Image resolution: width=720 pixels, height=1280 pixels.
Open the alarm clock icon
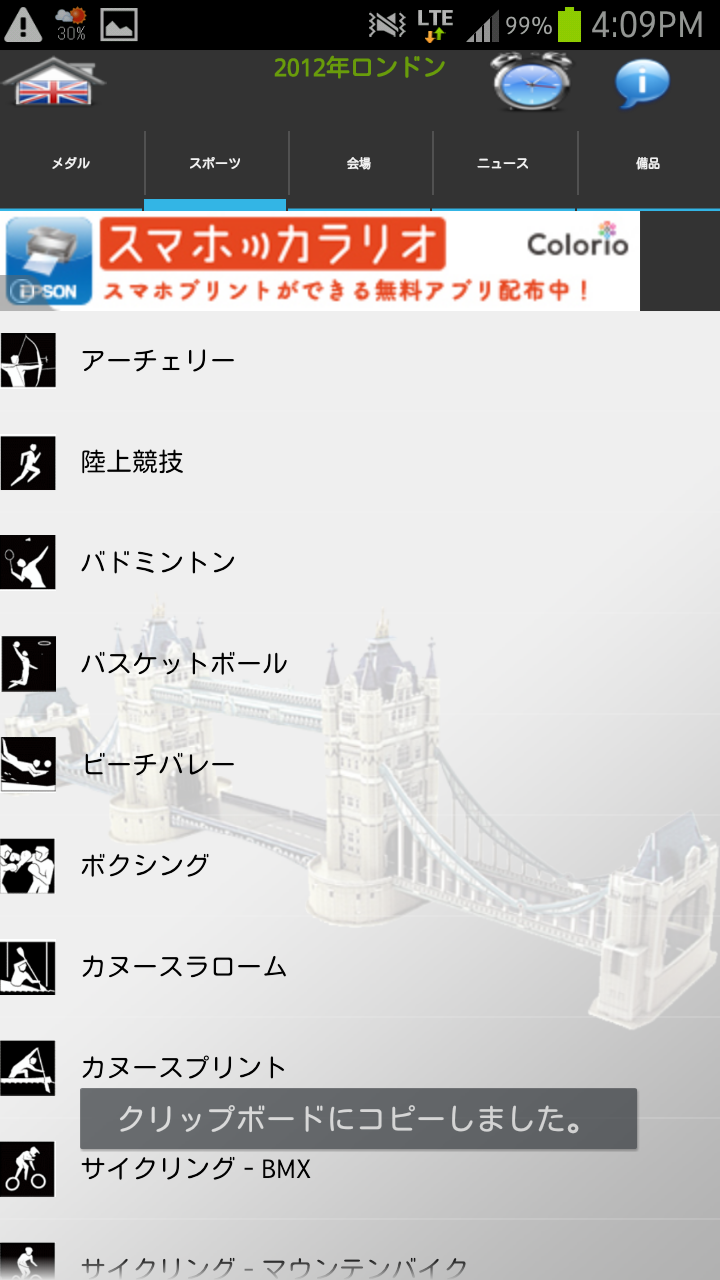530,82
